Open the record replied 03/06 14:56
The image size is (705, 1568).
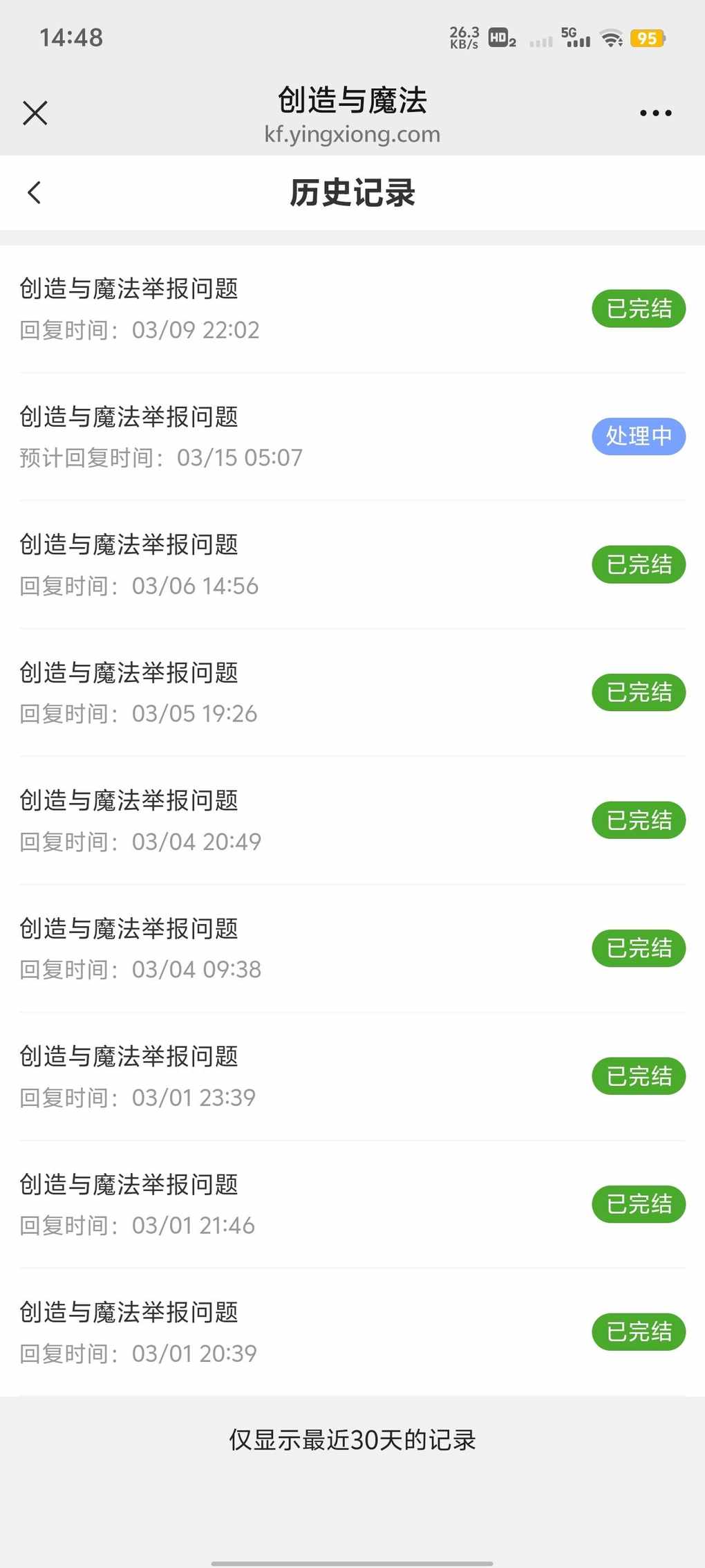click(352, 564)
